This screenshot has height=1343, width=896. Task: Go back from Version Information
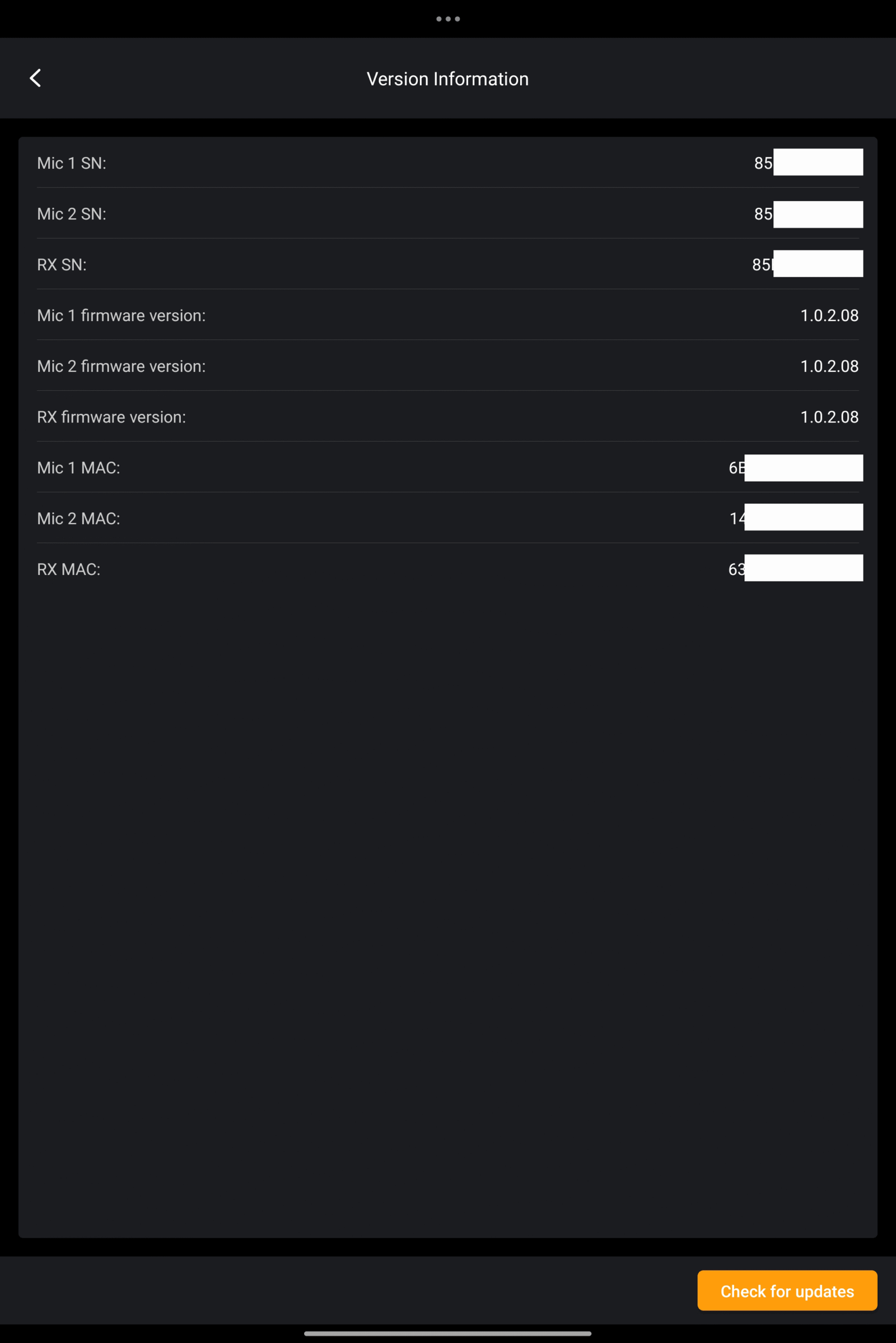(x=35, y=78)
